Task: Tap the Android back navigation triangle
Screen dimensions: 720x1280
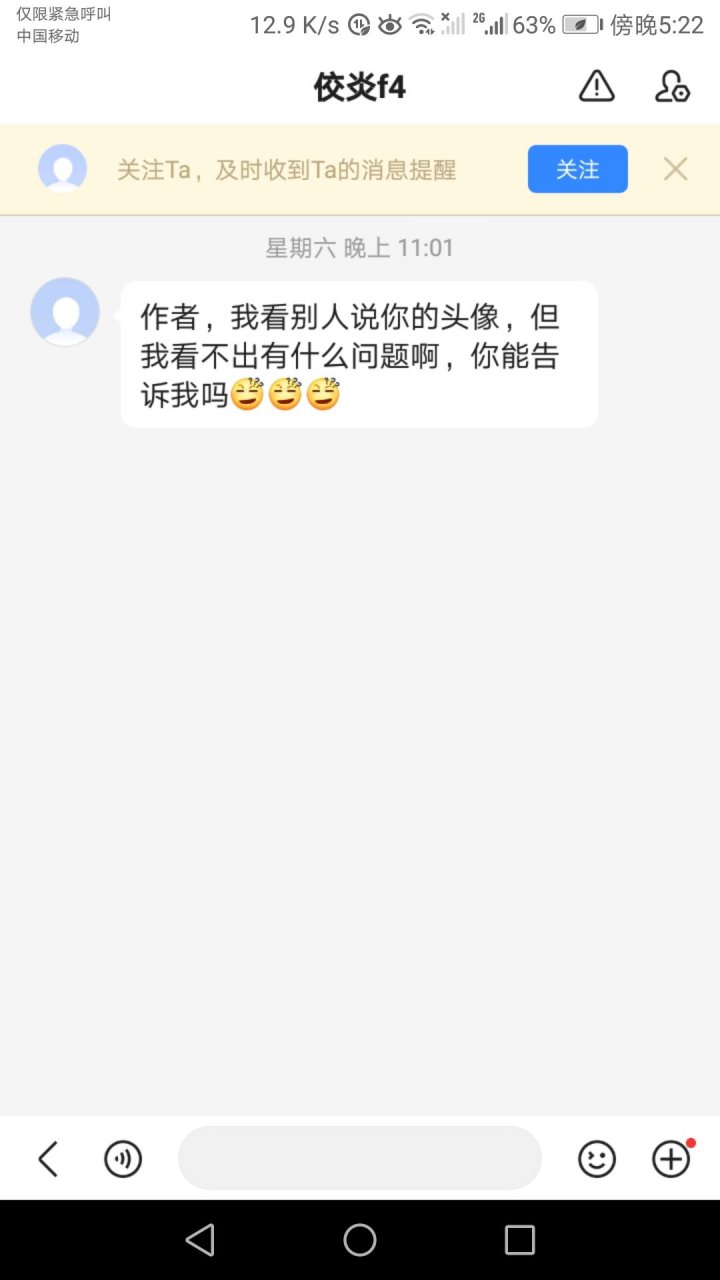Action: pos(200,1239)
